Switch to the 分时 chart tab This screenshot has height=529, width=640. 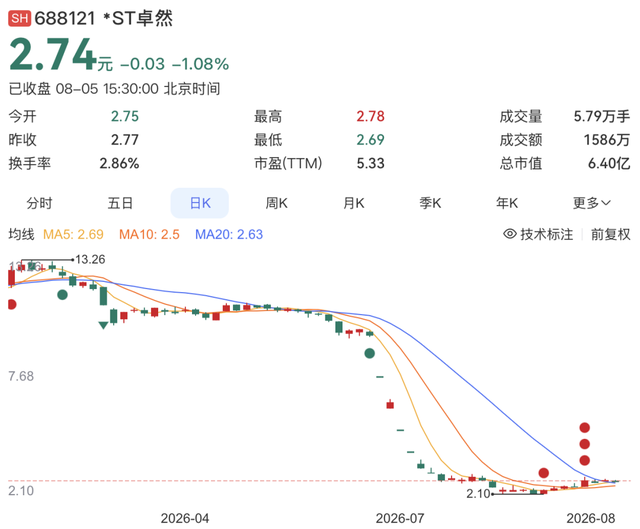(x=39, y=203)
